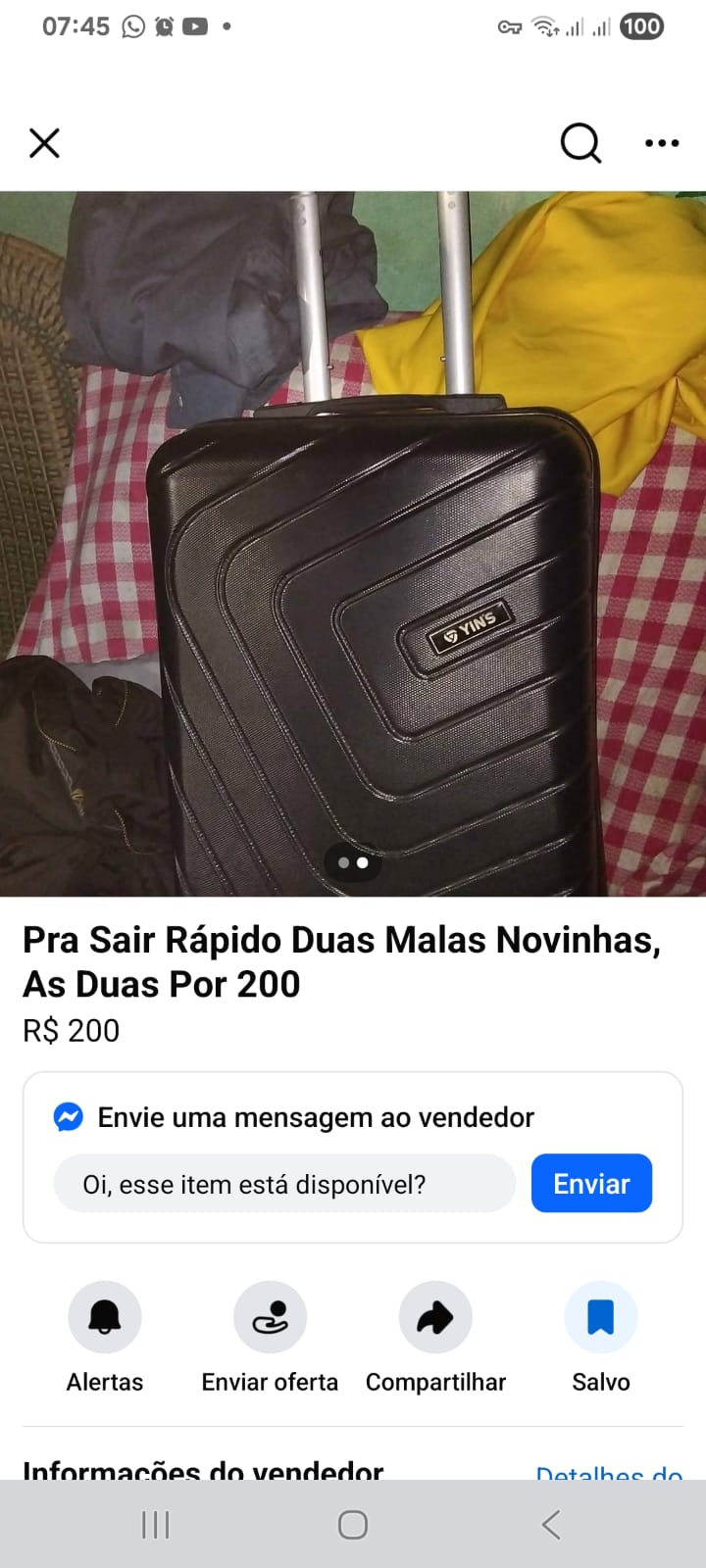Edit the message field to seller
This screenshot has width=706, height=1568.
pyautogui.click(x=284, y=1184)
